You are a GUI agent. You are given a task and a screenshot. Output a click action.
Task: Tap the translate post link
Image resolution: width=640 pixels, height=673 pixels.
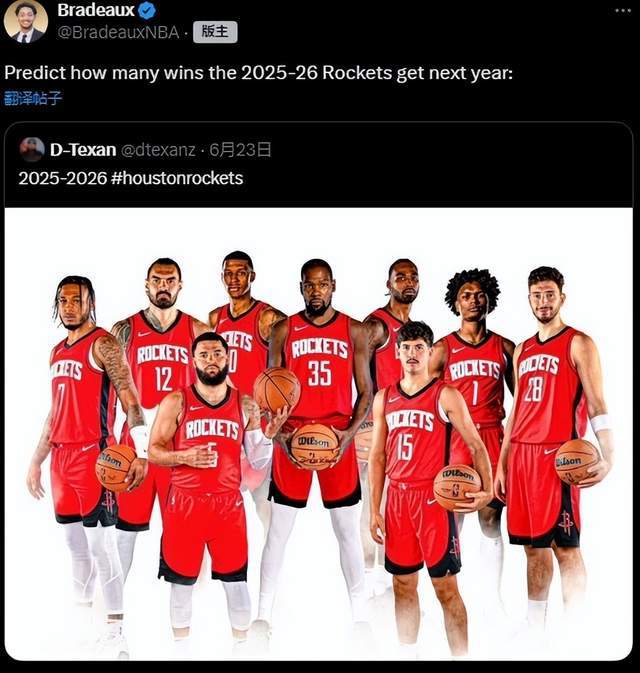pyautogui.click(x=33, y=98)
